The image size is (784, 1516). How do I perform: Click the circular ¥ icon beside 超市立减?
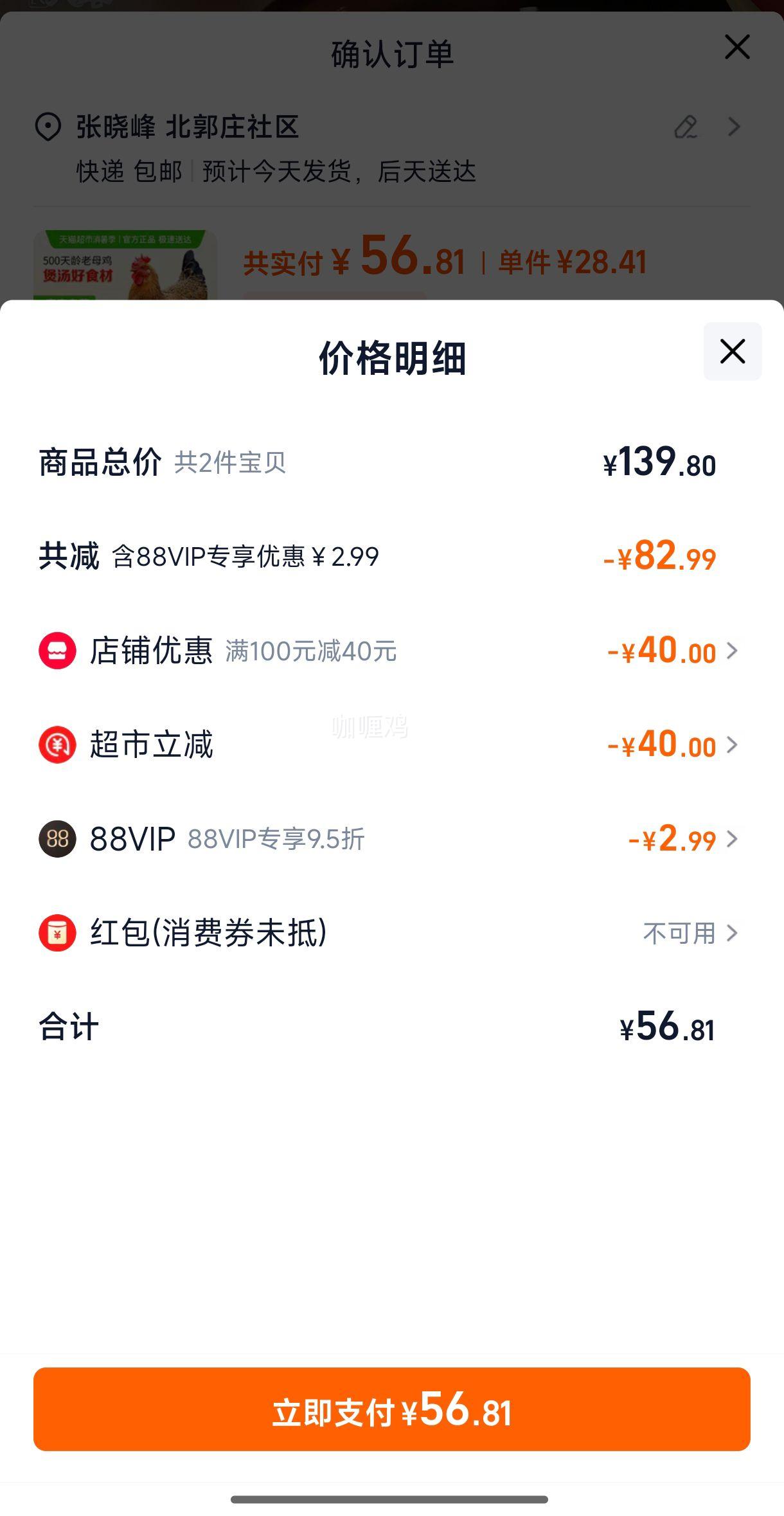pyautogui.click(x=57, y=745)
